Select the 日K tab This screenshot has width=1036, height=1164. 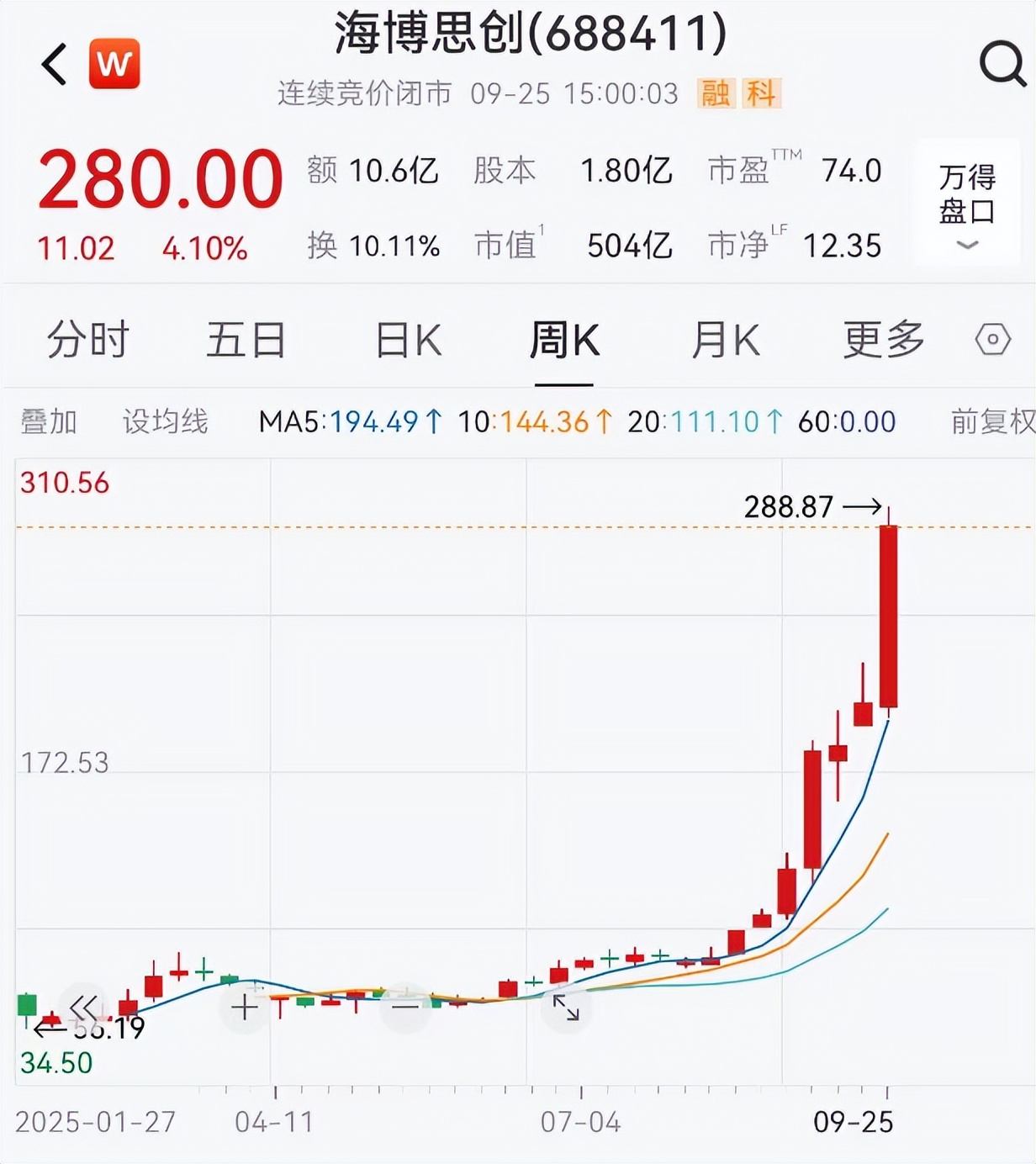click(408, 340)
